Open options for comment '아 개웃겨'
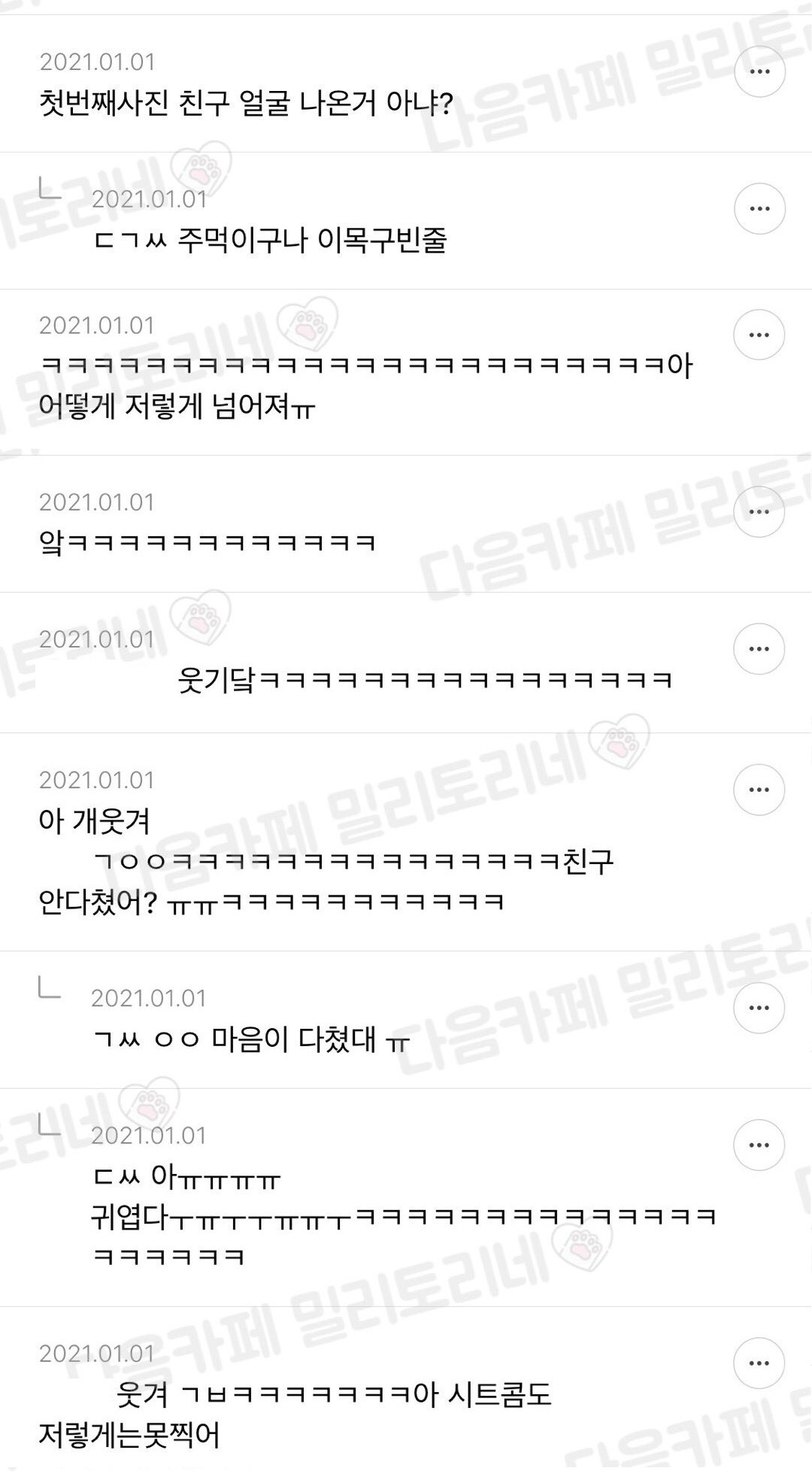Image resolution: width=812 pixels, height=1474 pixels. click(759, 790)
